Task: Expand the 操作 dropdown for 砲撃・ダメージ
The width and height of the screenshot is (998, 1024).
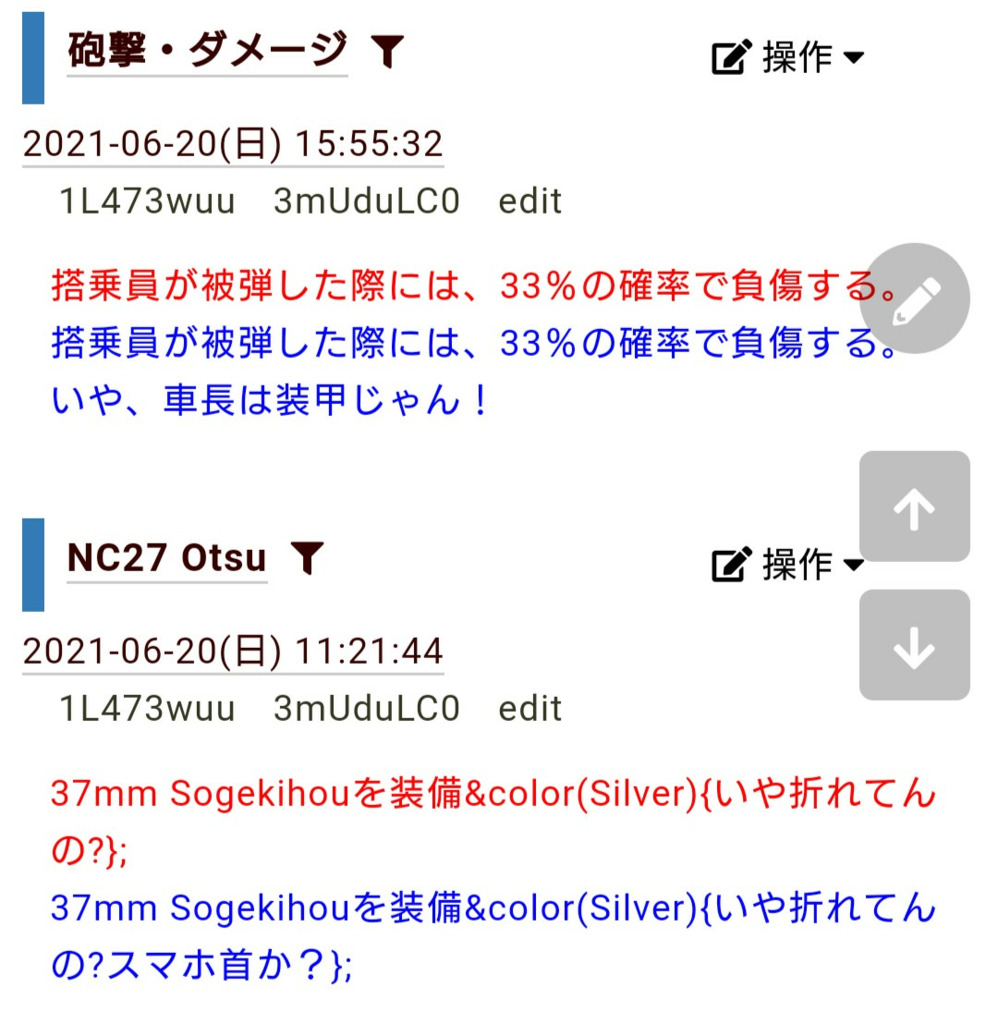Action: pos(787,58)
